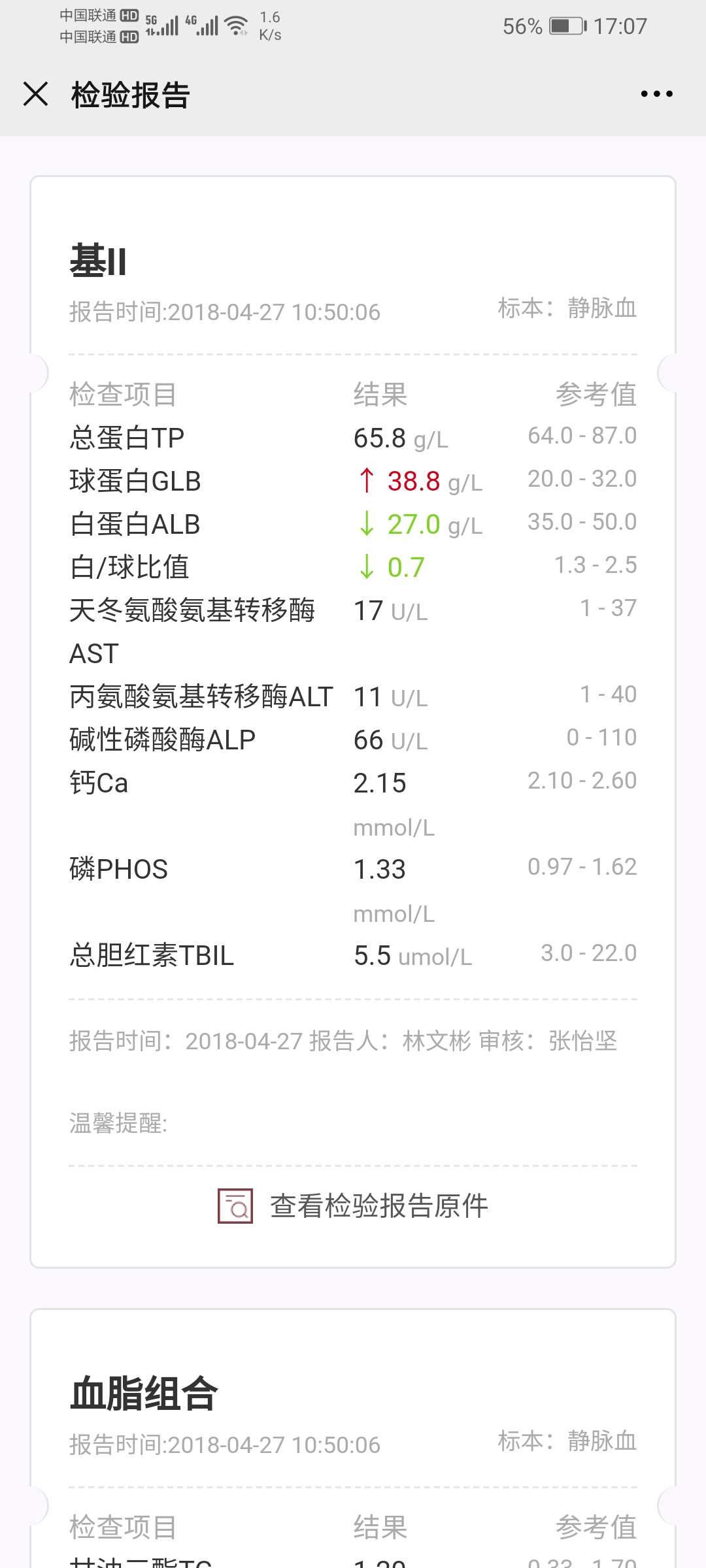This screenshot has height=1568, width=706.
Task: Open the original report via 查看检验报告原件
Action: pos(377,1205)
